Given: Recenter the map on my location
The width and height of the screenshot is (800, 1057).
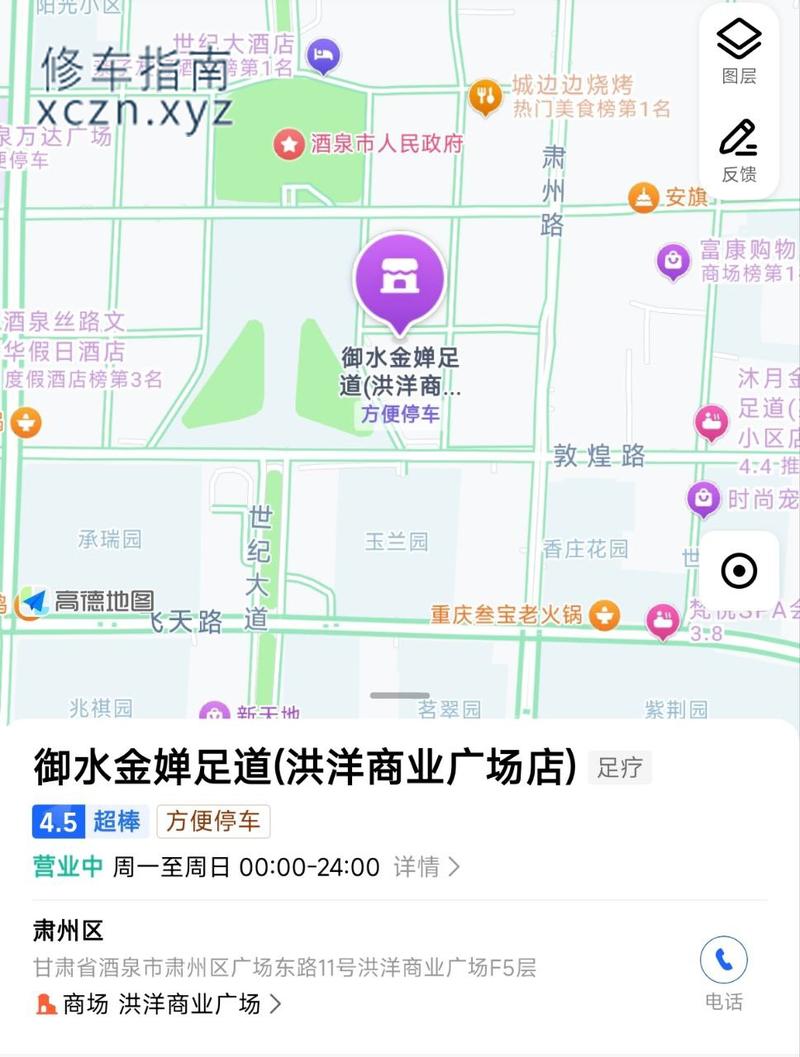Looking at the screenshot, I should click(739, 571).
